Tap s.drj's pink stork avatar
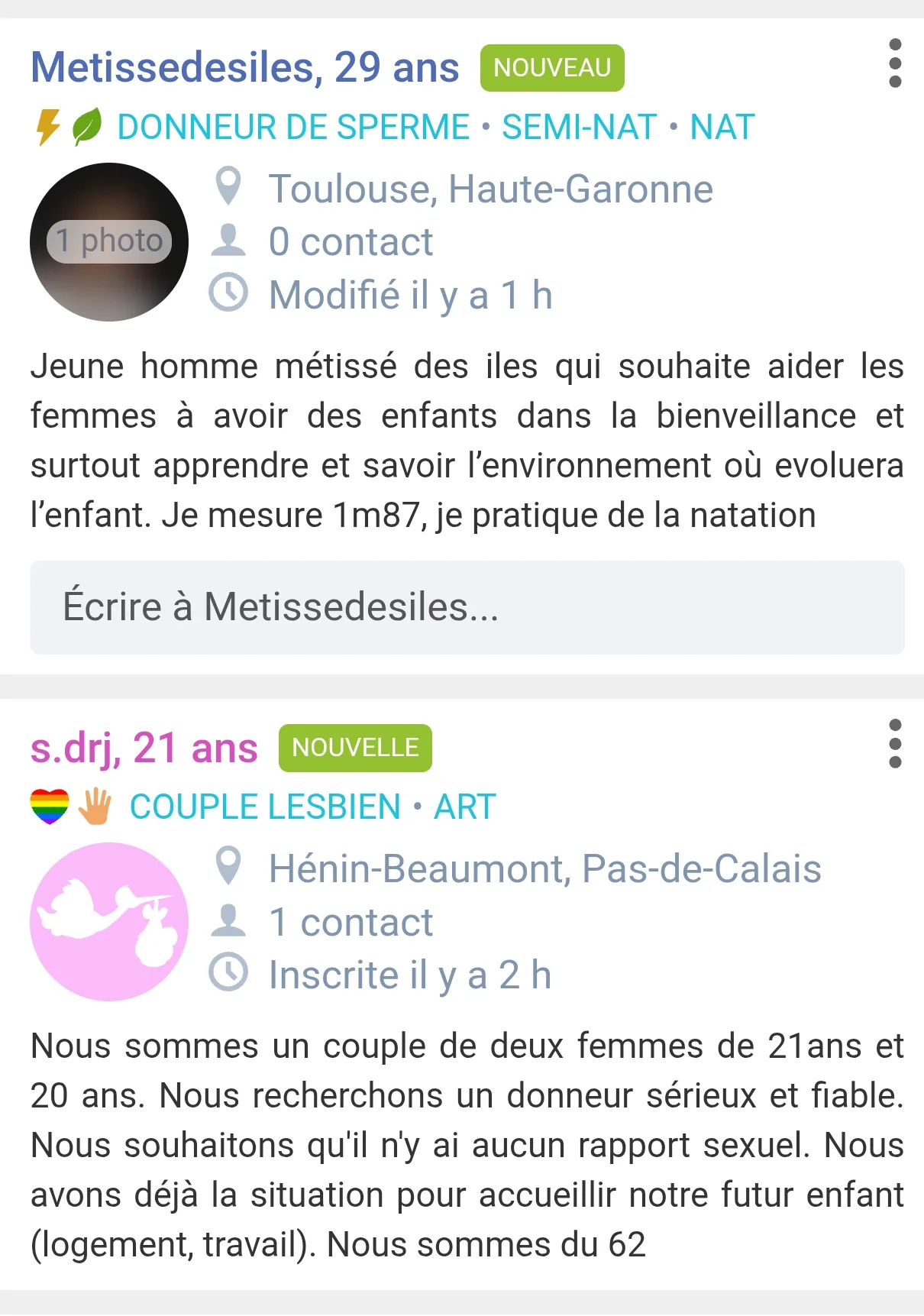This screenshot has height=1316, width=924. [x=109, y=922]
